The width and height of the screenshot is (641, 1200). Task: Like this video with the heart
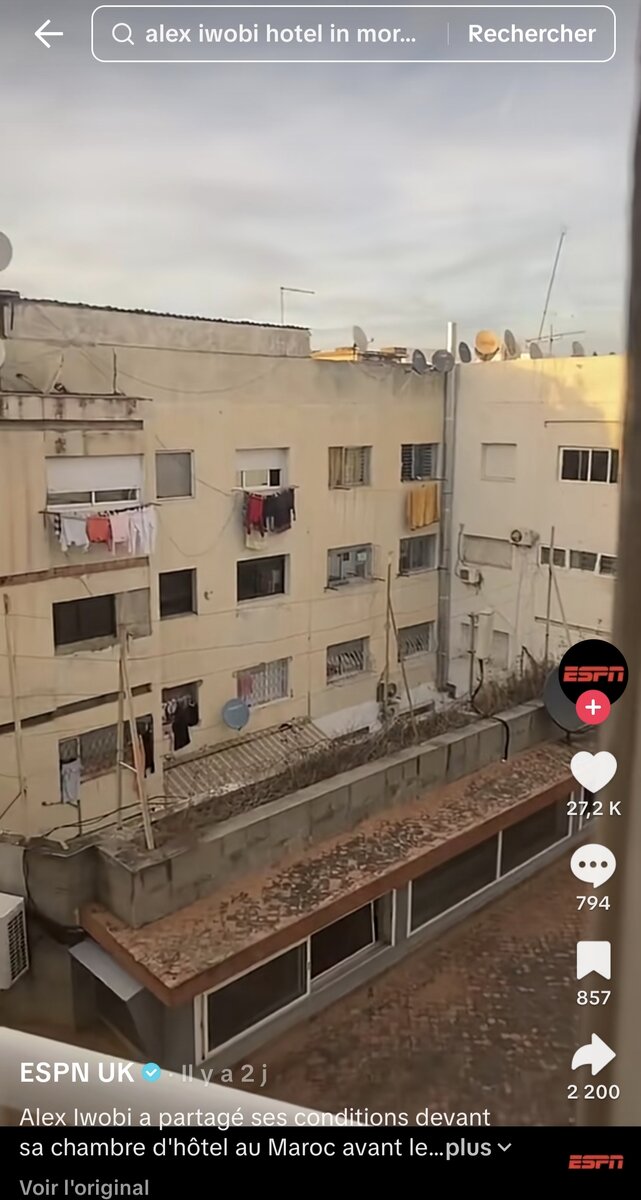tap(593, 772)
